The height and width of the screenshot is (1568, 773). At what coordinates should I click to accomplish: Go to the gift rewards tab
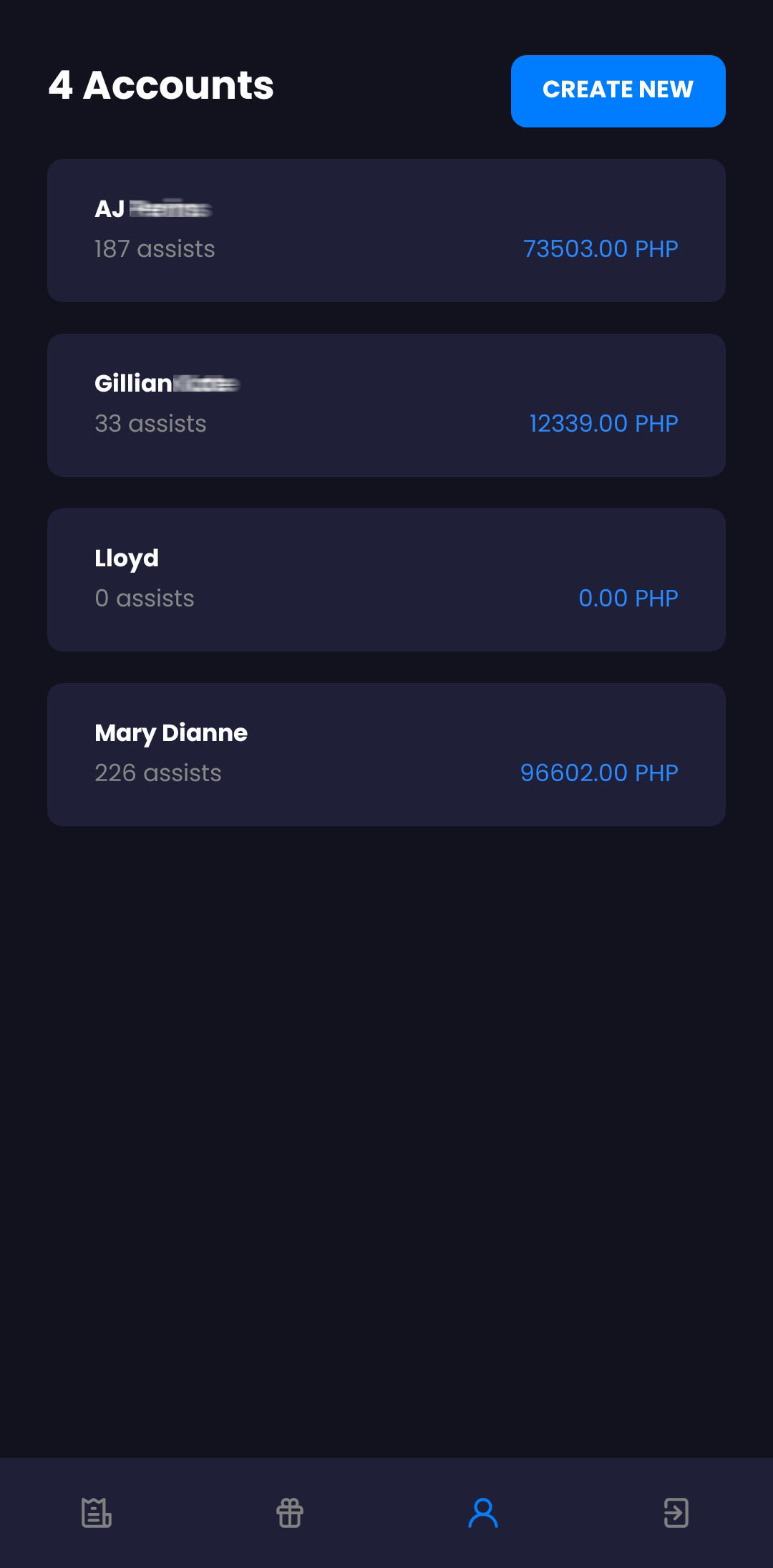point(290,1513)
